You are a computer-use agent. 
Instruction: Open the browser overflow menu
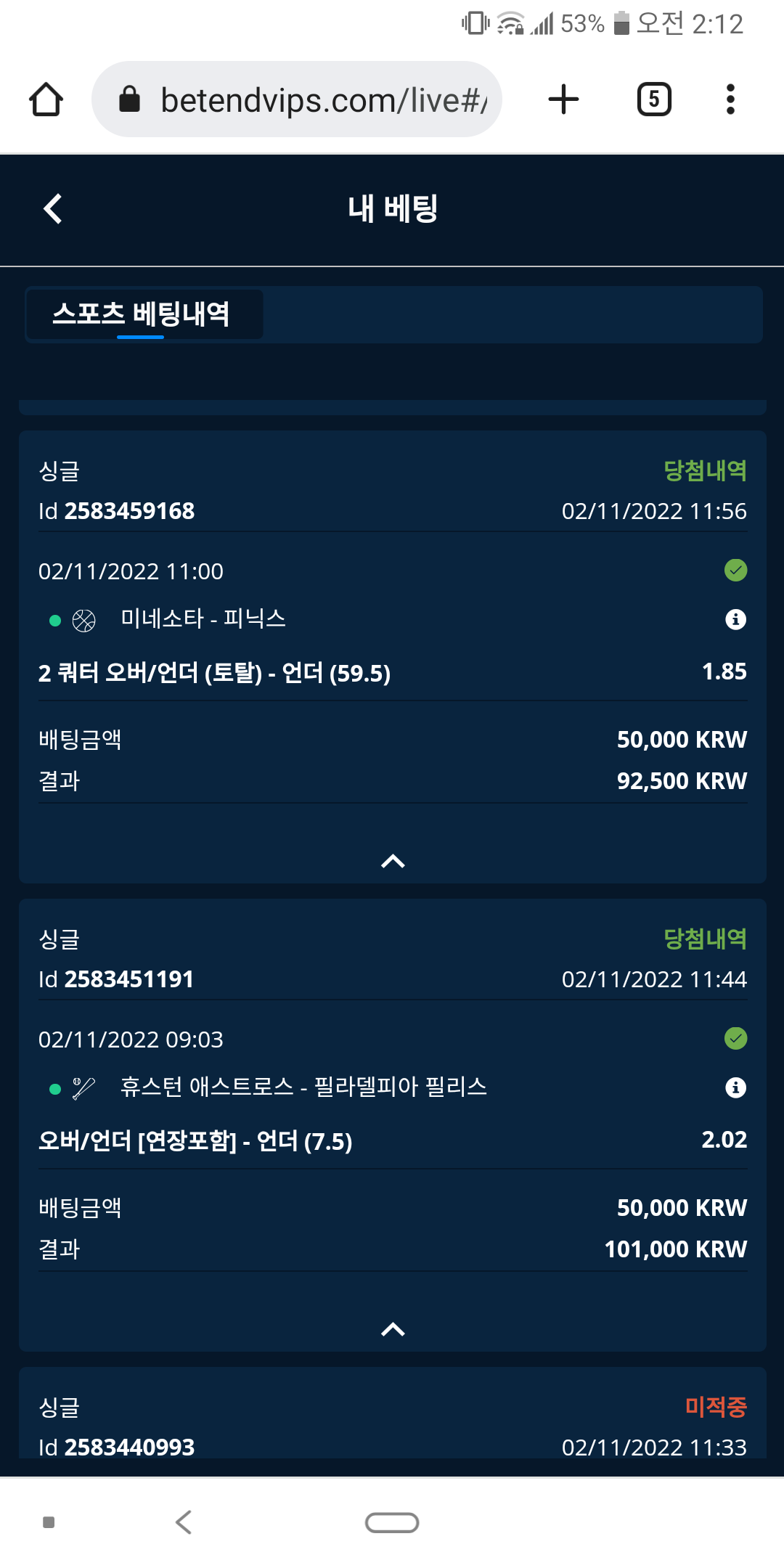[x=730, y=99]
